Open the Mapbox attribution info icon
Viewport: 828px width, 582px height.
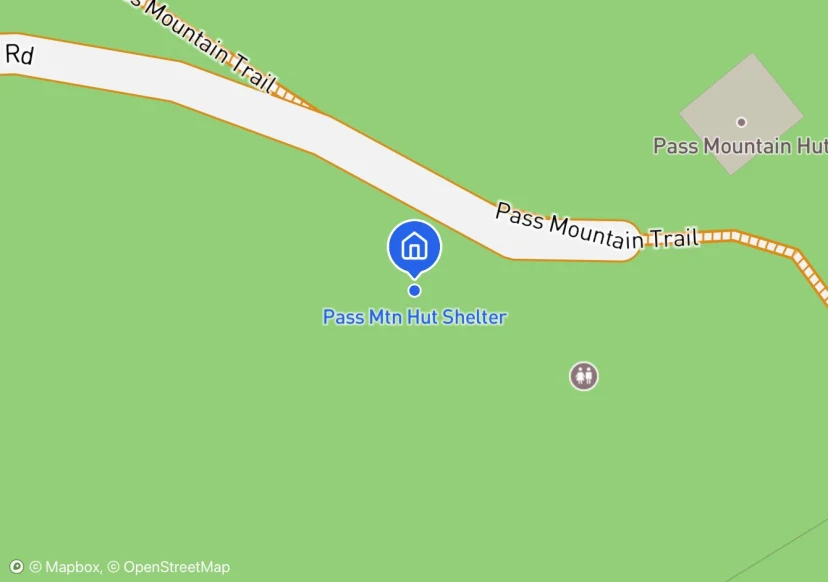[x=16, y=567]
